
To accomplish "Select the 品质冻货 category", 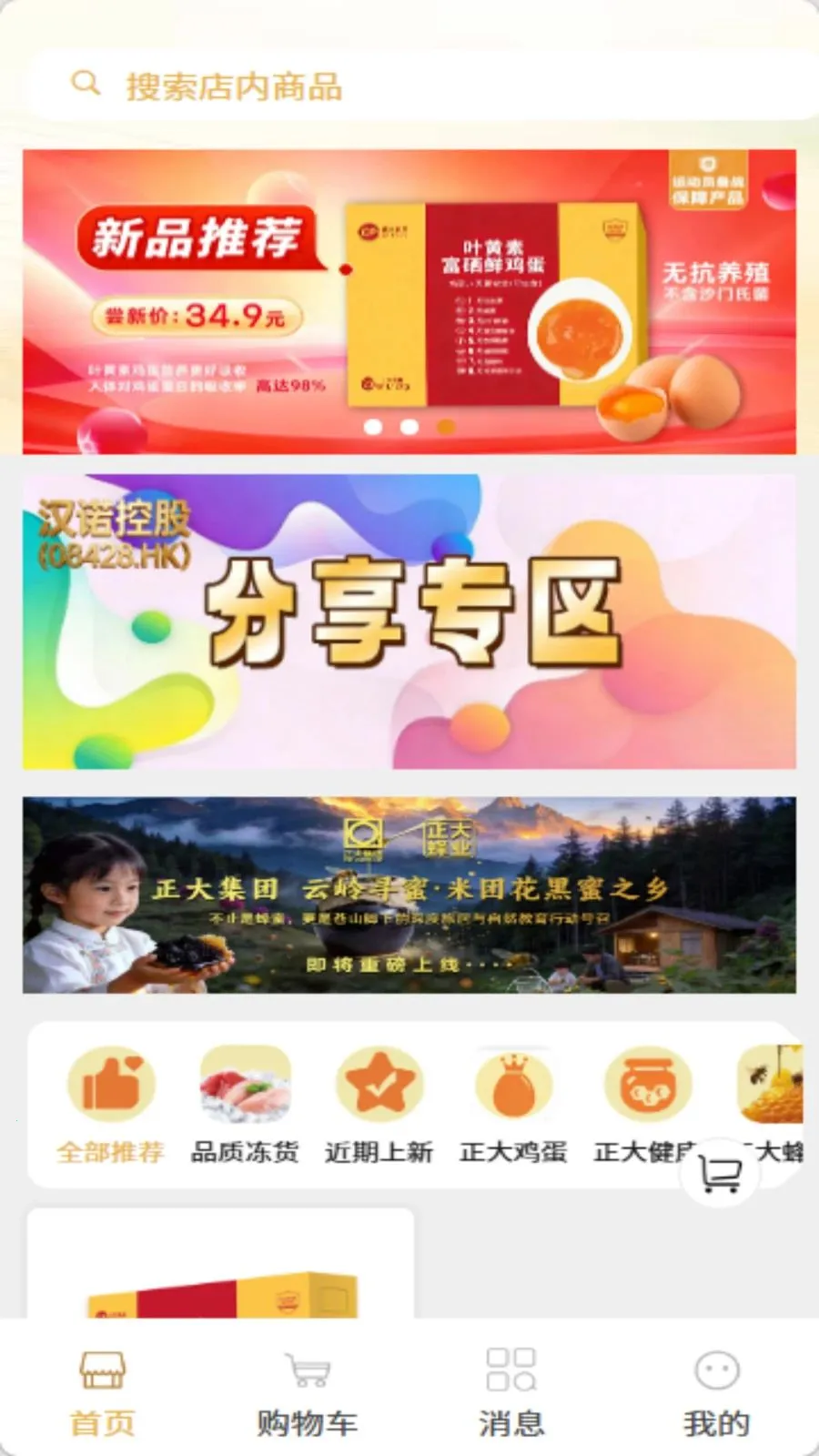I will (245, 1106).
